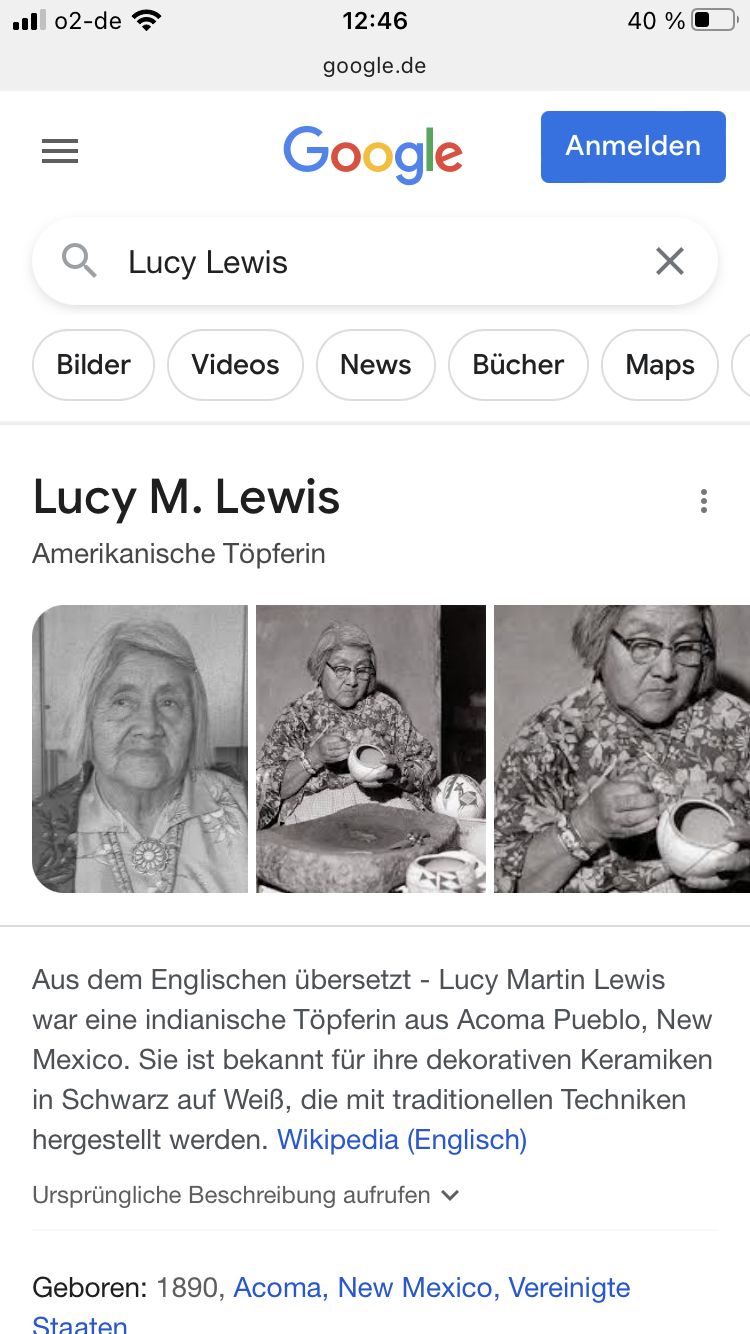Expand Ursprüngliche Beschreibung aufrufen

pos(245,1195)
